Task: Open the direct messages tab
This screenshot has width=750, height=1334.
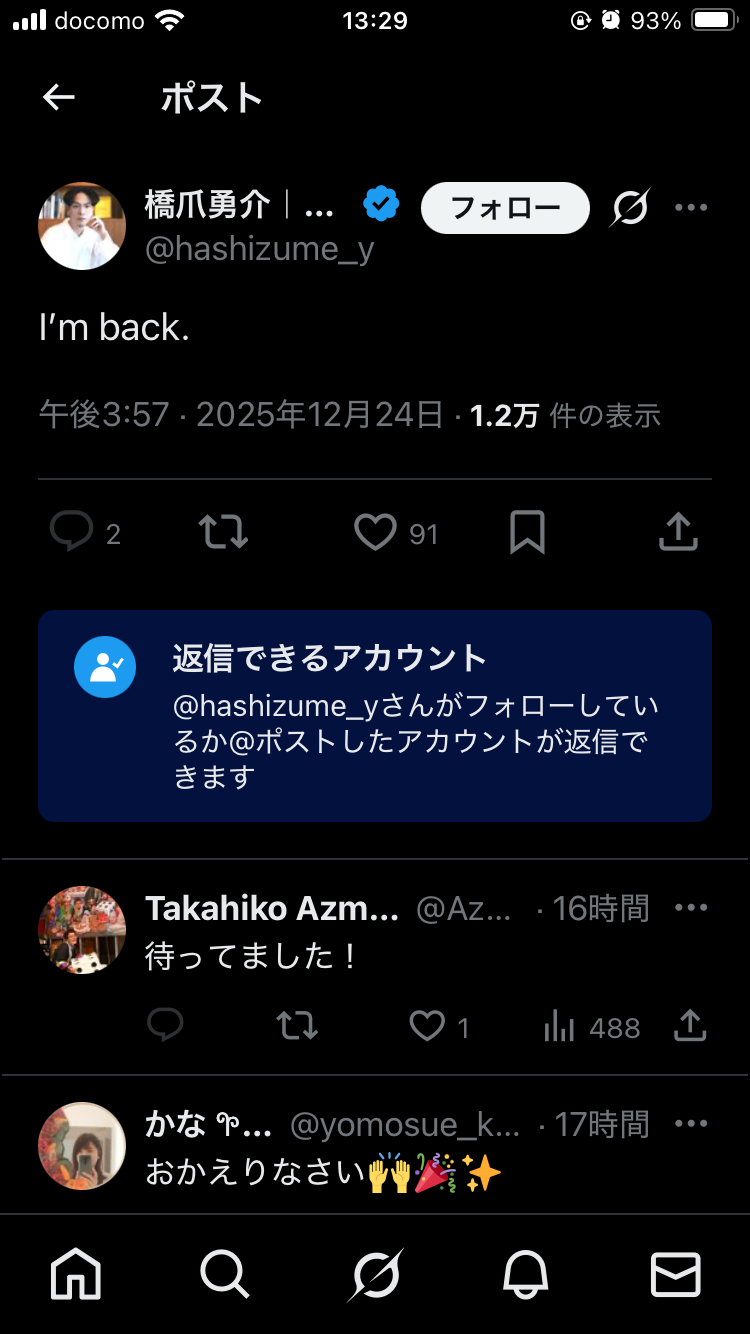Action: (x=675, y=1275)
